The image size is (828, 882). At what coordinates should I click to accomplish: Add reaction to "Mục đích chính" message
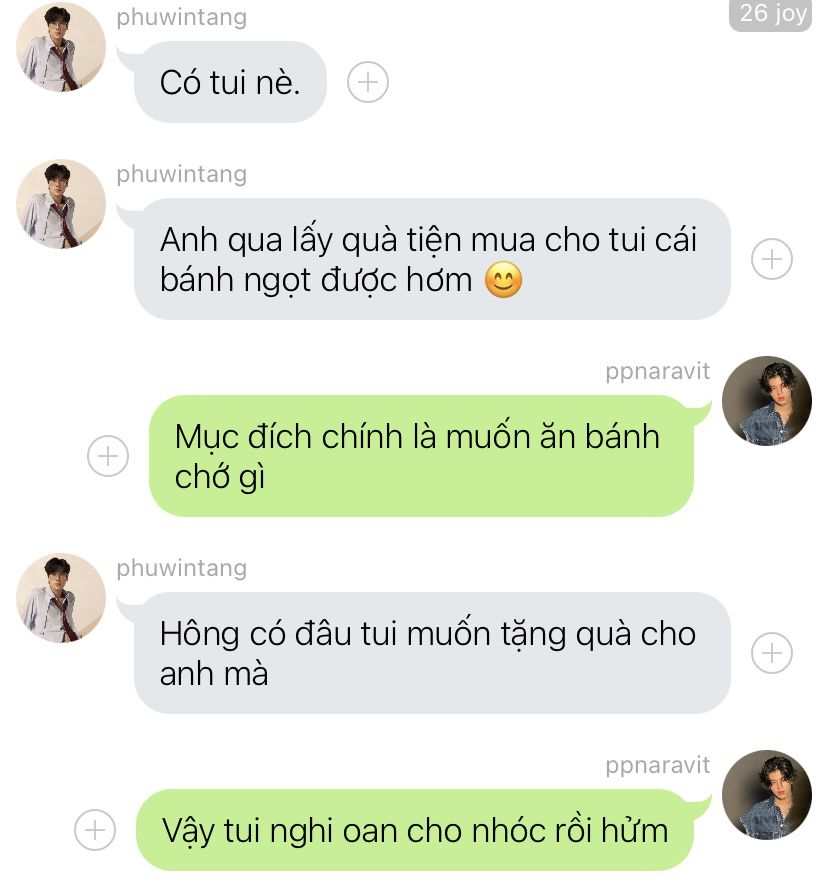(108, 456)
